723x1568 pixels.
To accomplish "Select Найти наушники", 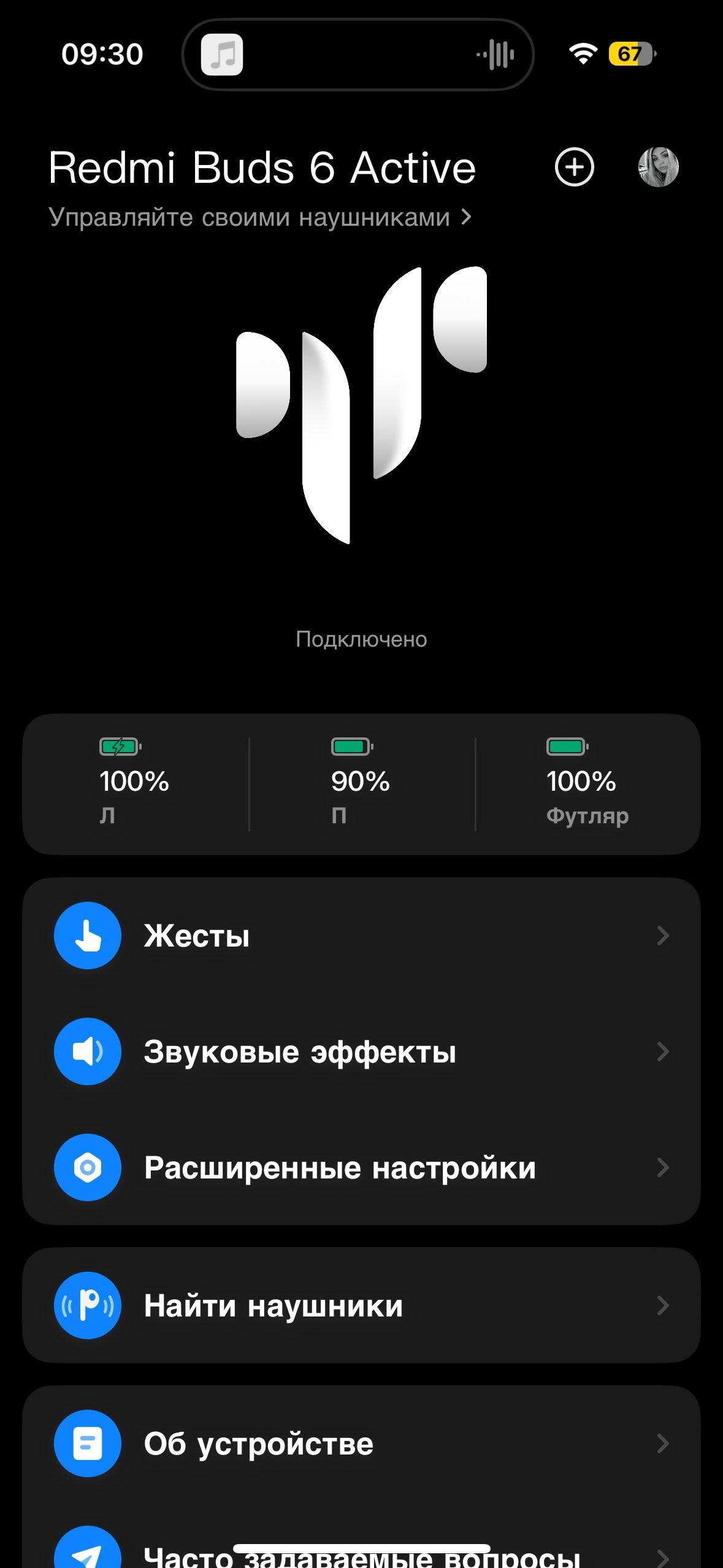I will (361, 1305).
